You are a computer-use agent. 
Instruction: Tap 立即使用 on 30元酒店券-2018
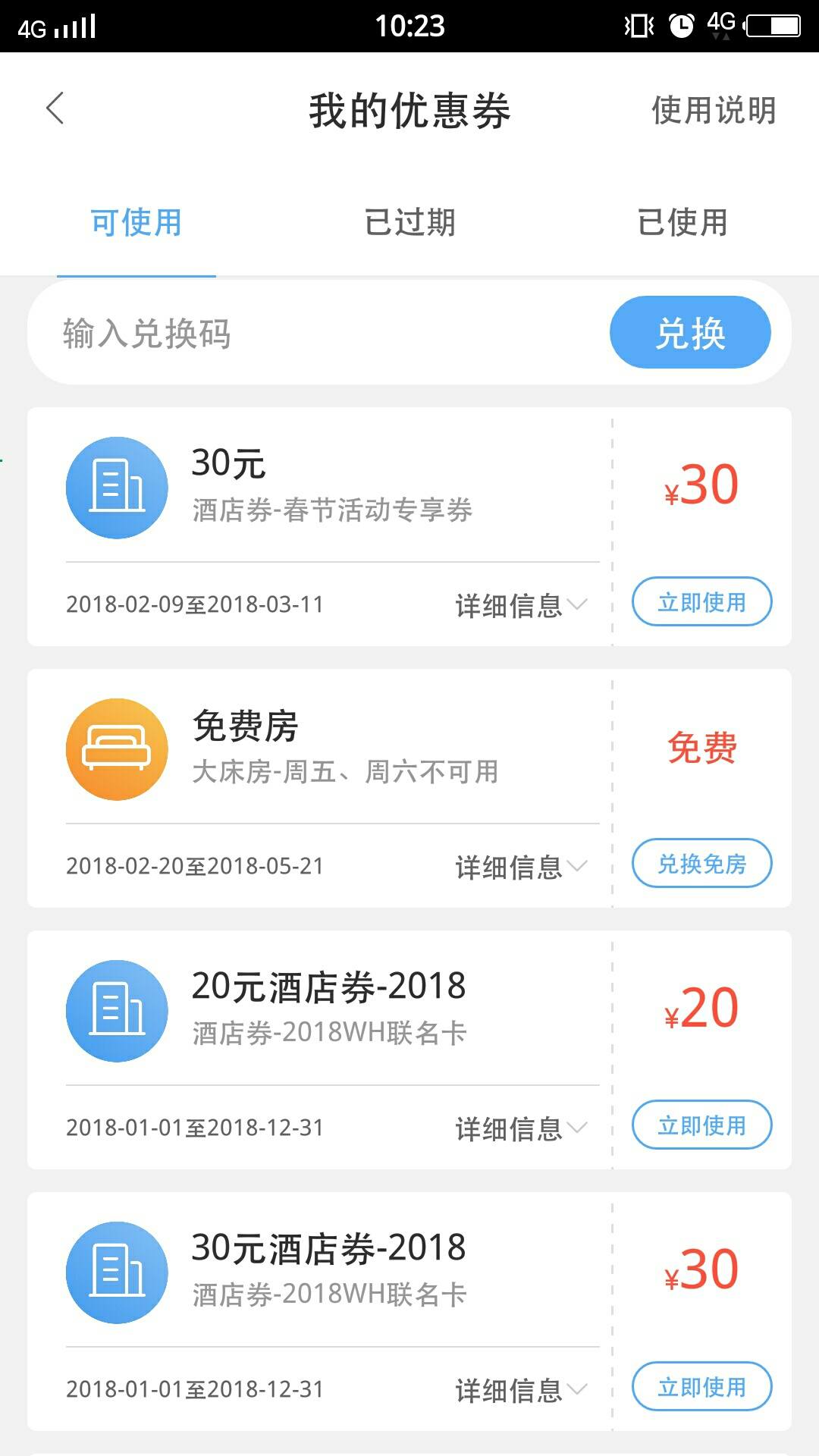[x=701, y=1387]
